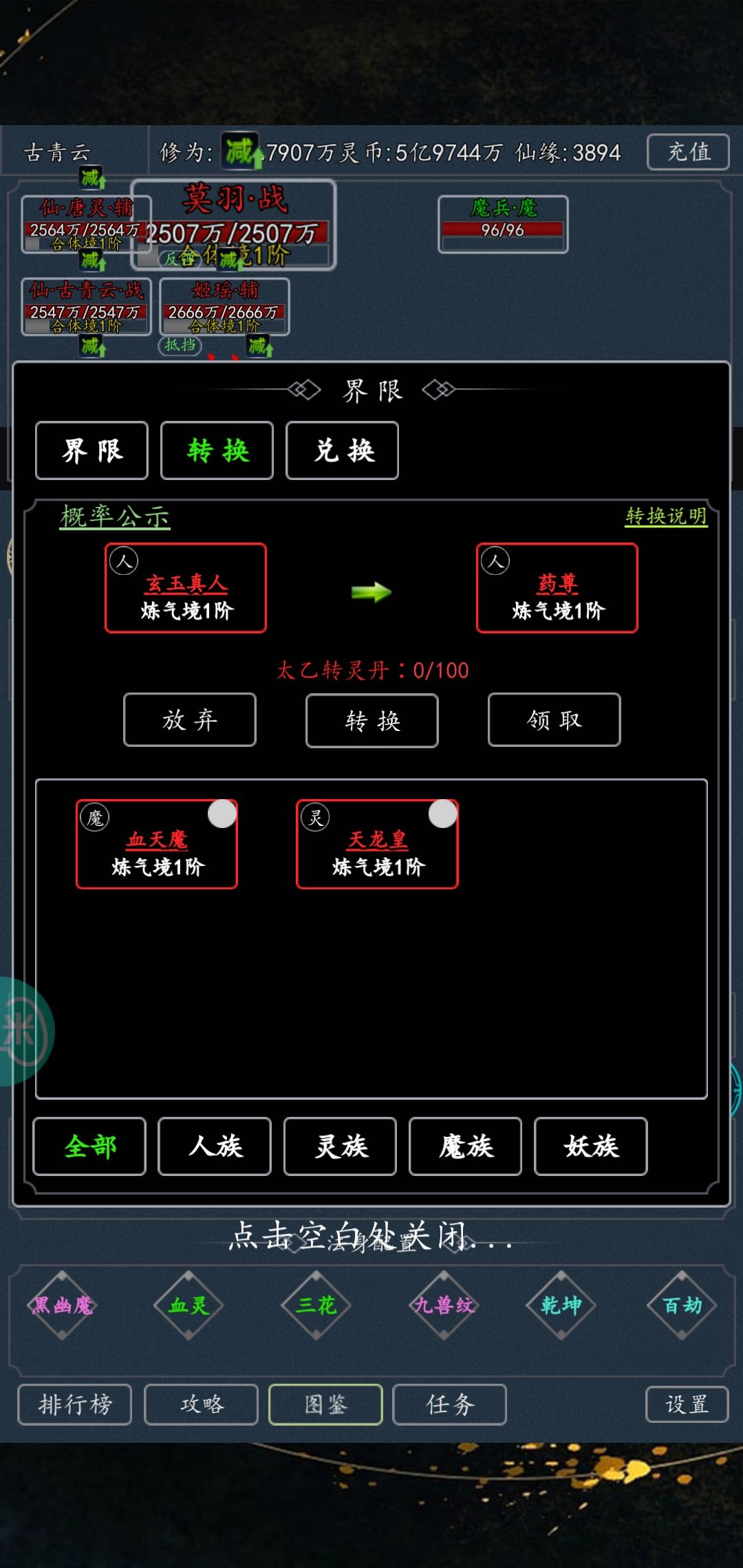Filter characters by 魔族
The width and height of the screenshot is (743, 1568).
(x=465, y=1148)
